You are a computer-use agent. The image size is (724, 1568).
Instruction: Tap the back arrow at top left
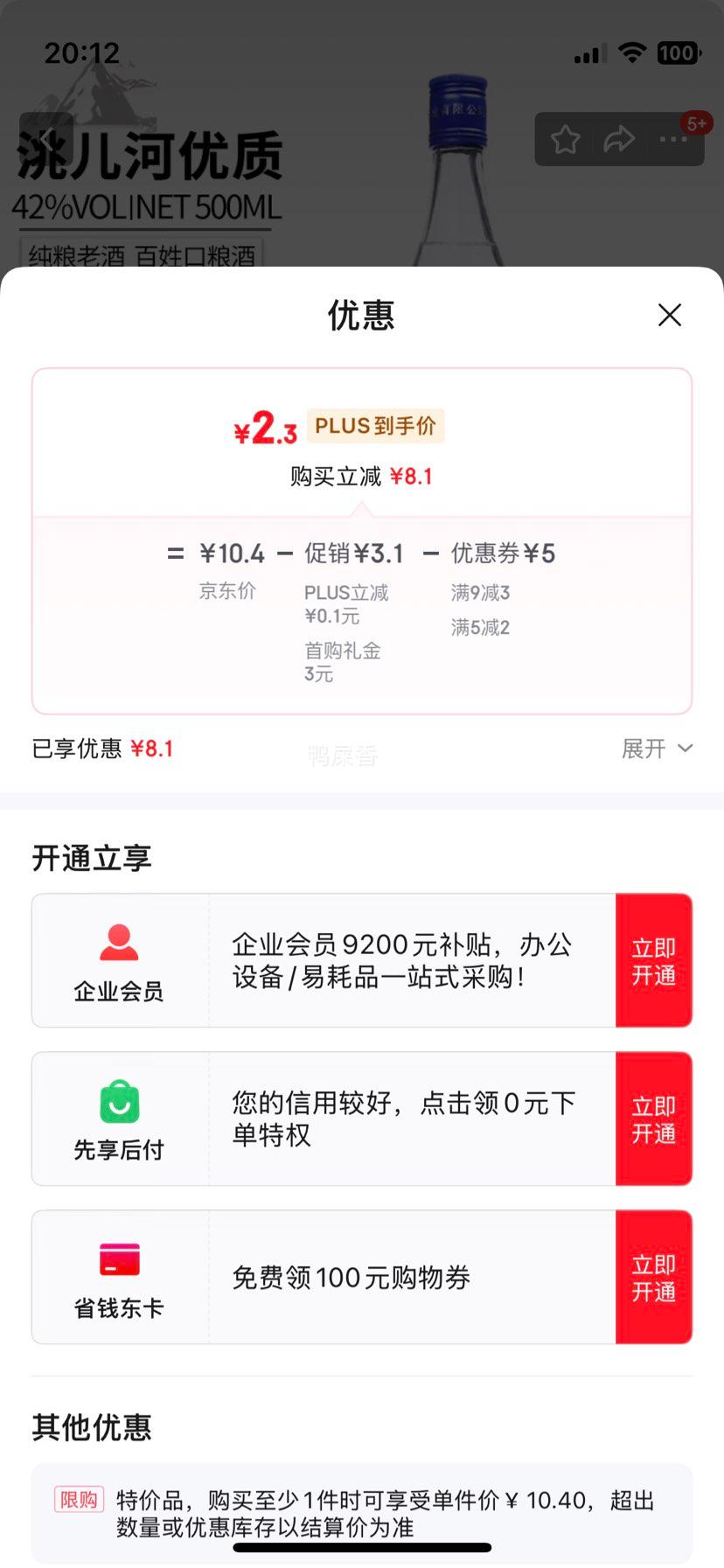tap(48, 138)
